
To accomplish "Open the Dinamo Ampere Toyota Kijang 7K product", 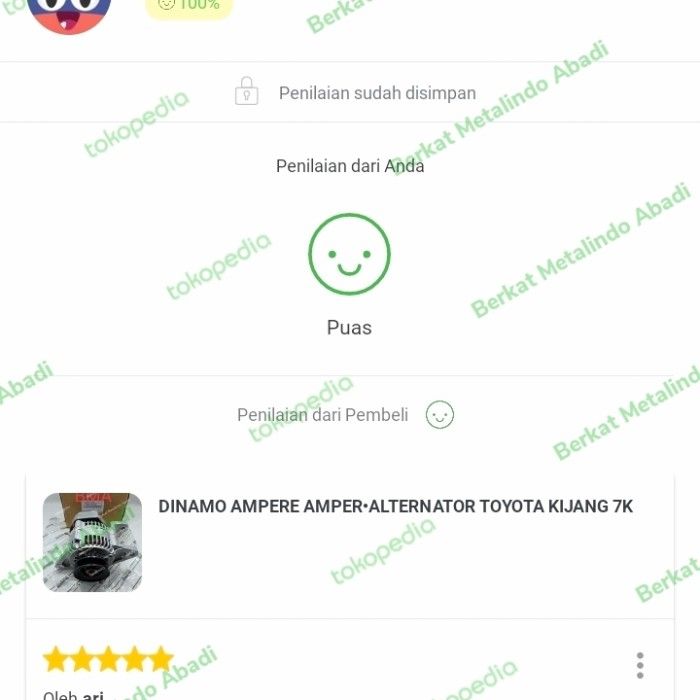I will pos(395,507).
